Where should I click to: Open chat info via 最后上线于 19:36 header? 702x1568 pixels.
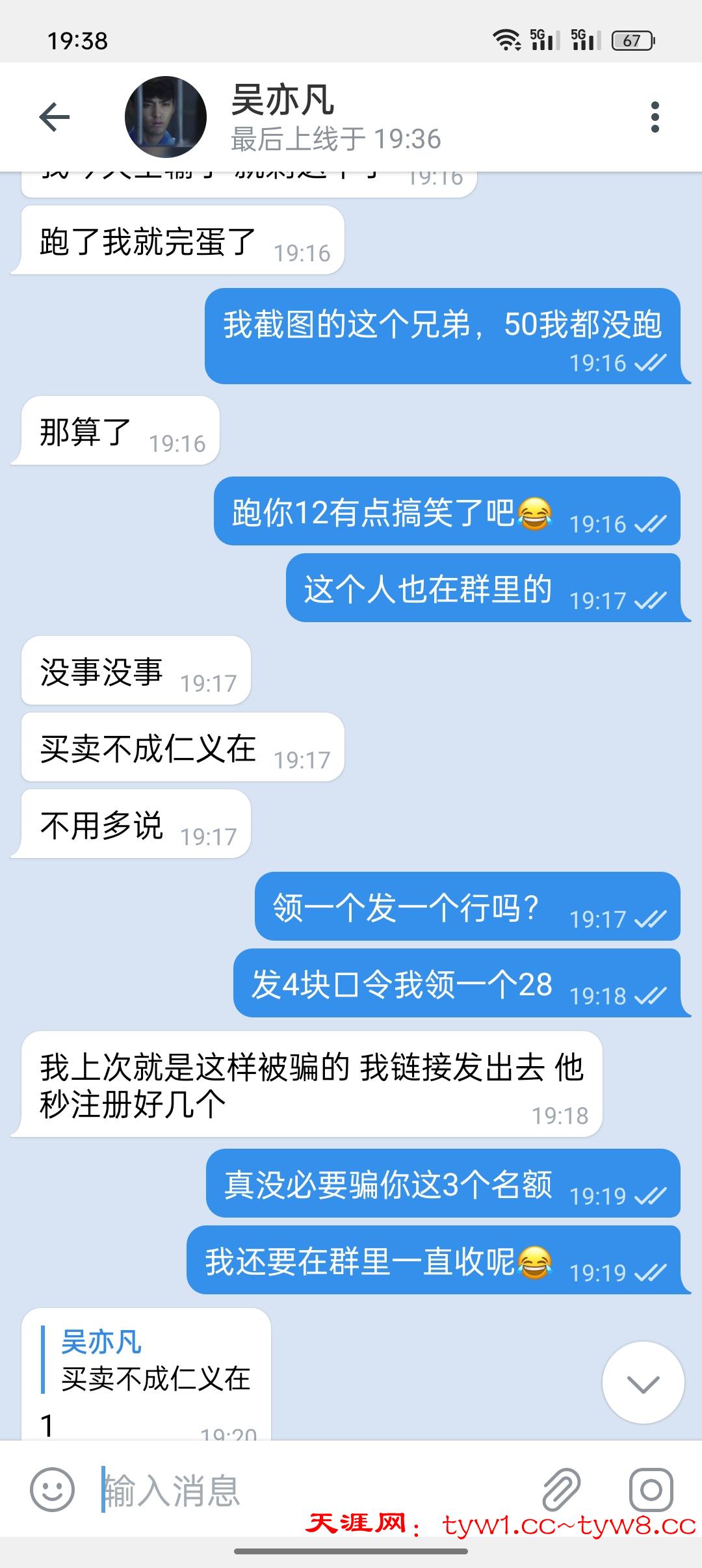pos(335,139)
